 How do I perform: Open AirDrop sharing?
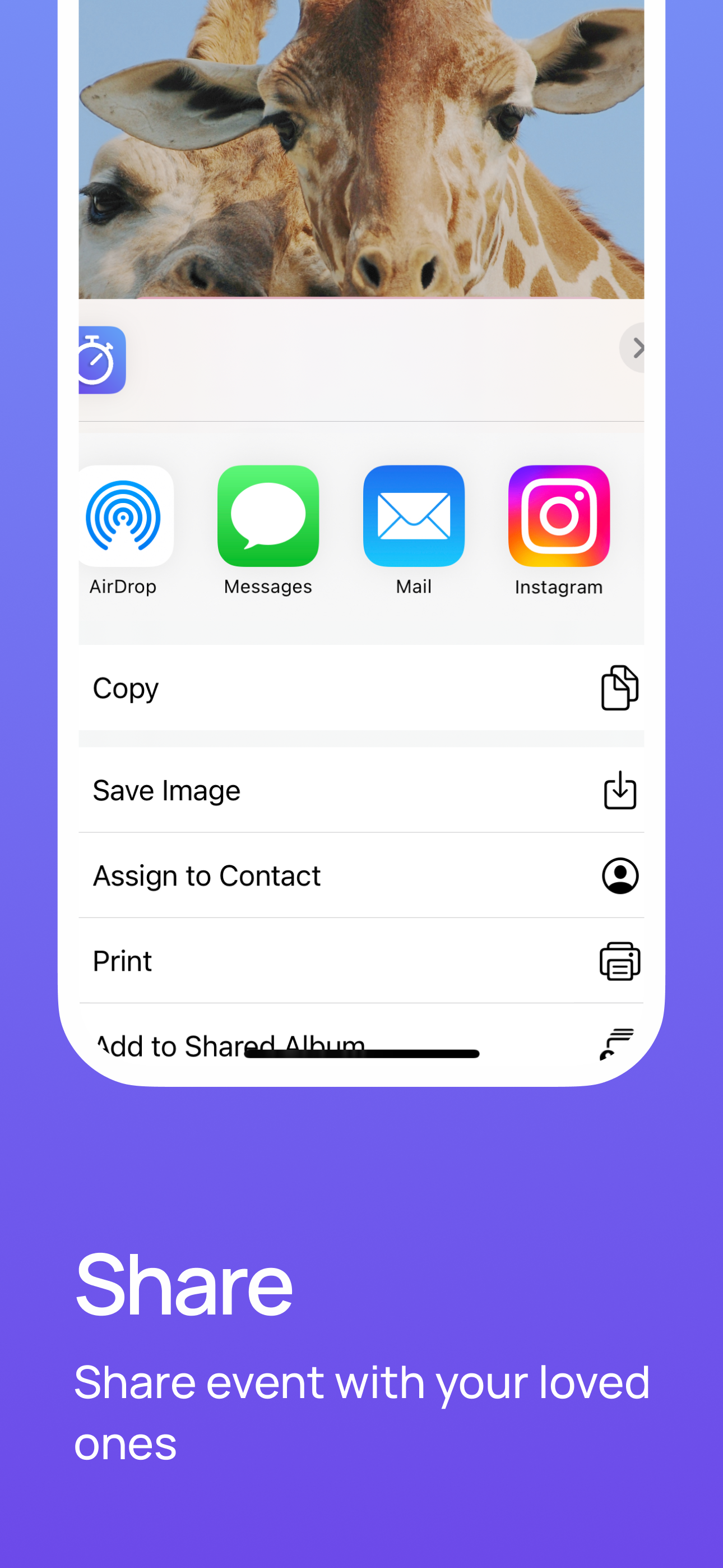123,516
